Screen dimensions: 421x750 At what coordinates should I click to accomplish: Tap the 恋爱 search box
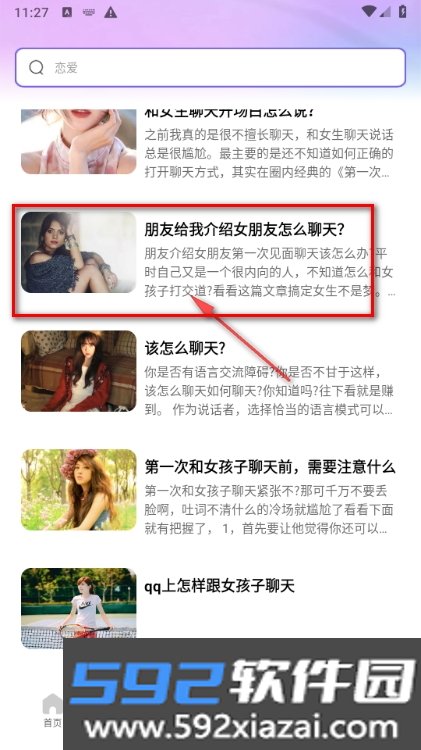(210, 67)
